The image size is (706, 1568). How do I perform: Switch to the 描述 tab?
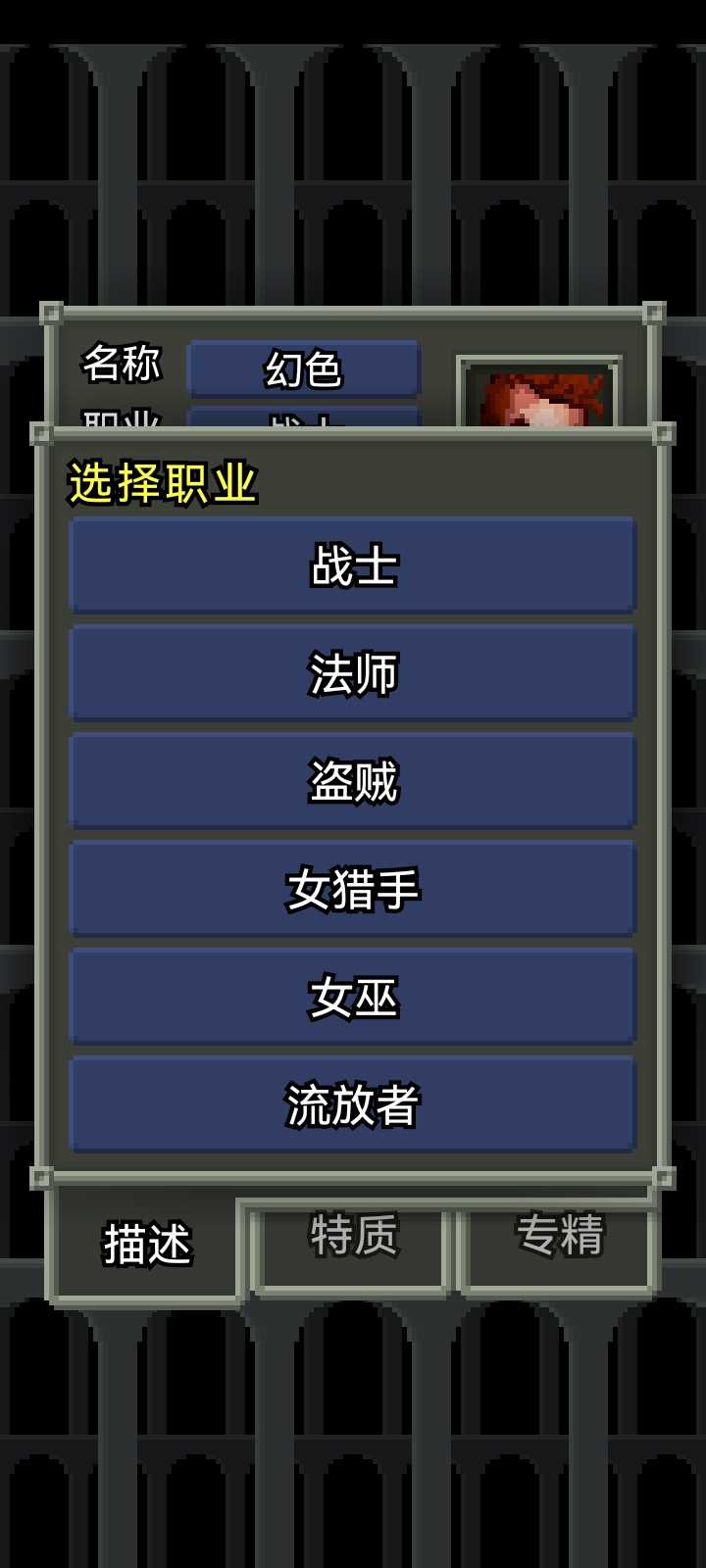(147, 1245)
